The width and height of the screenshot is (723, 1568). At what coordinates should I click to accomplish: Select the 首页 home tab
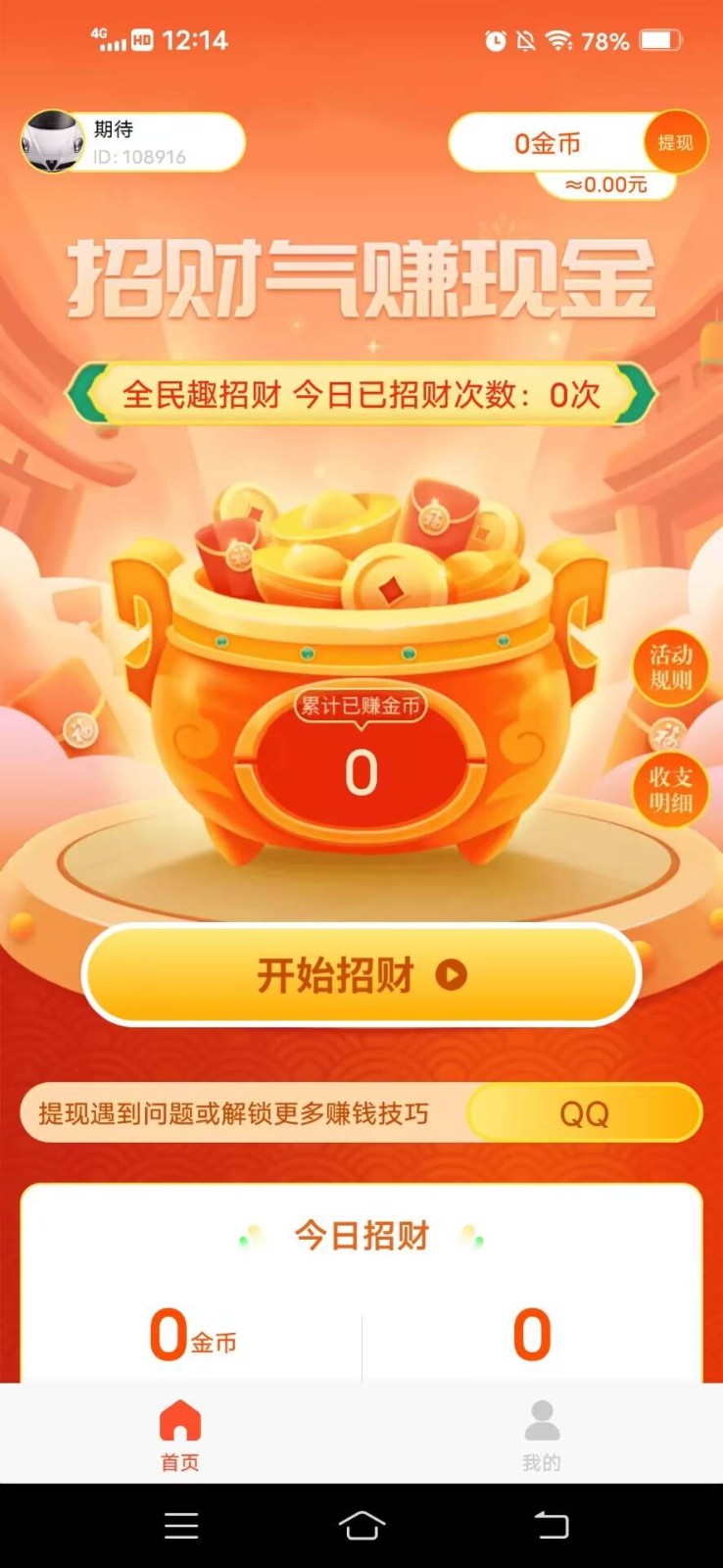180,1434
